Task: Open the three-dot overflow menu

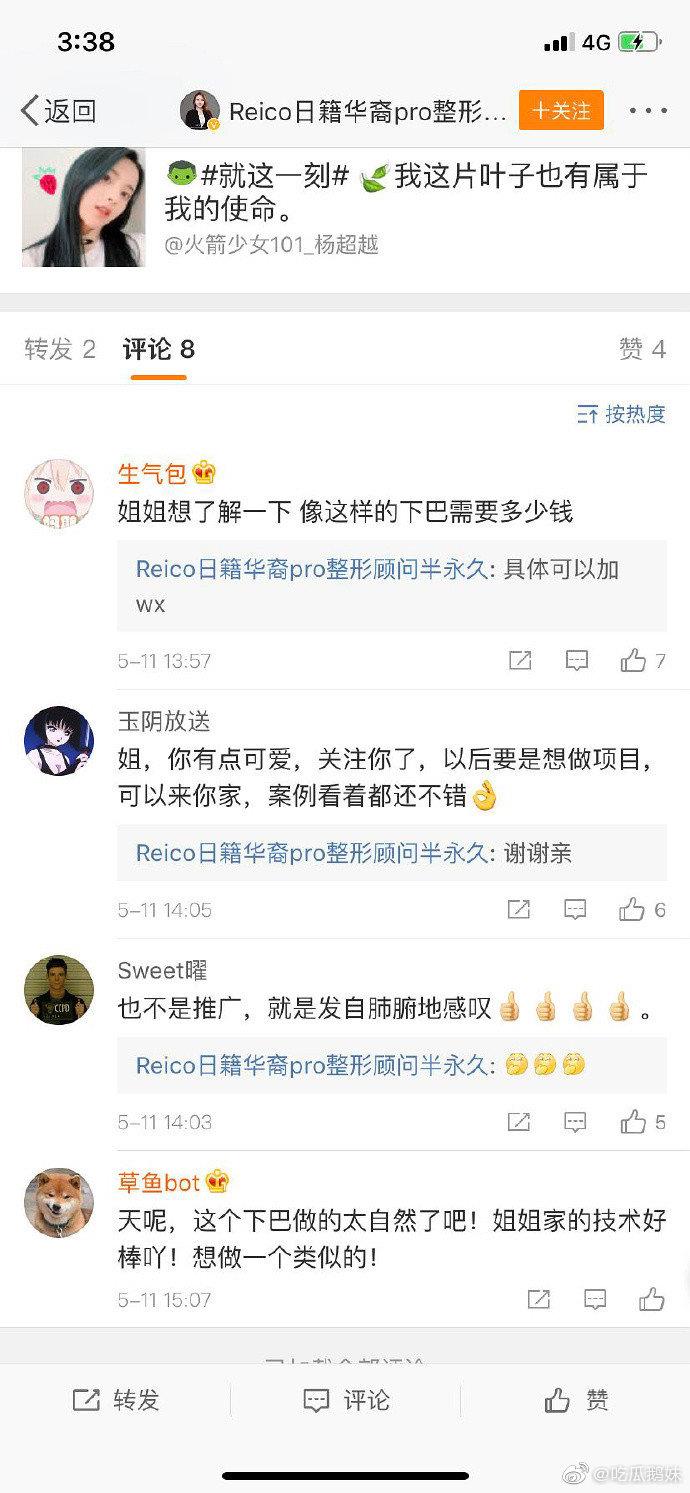Action: (x=647, y=111)
